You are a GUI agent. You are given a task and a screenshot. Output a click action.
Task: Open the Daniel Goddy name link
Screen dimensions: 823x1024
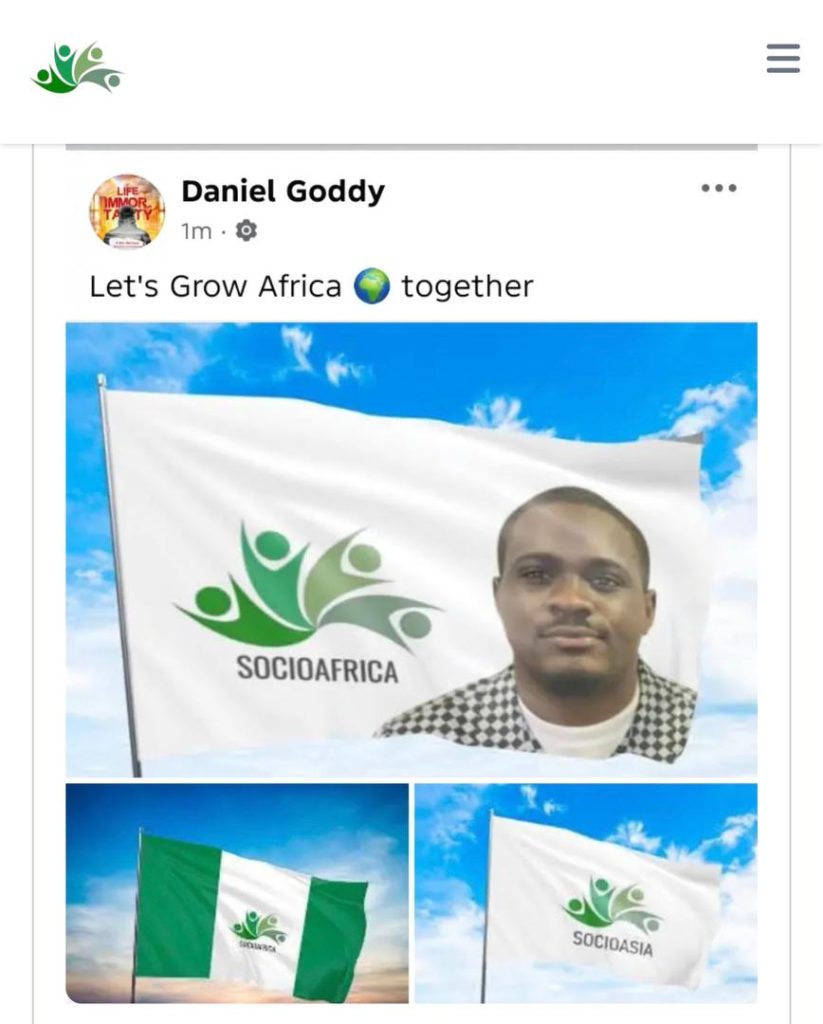[282, 191]
